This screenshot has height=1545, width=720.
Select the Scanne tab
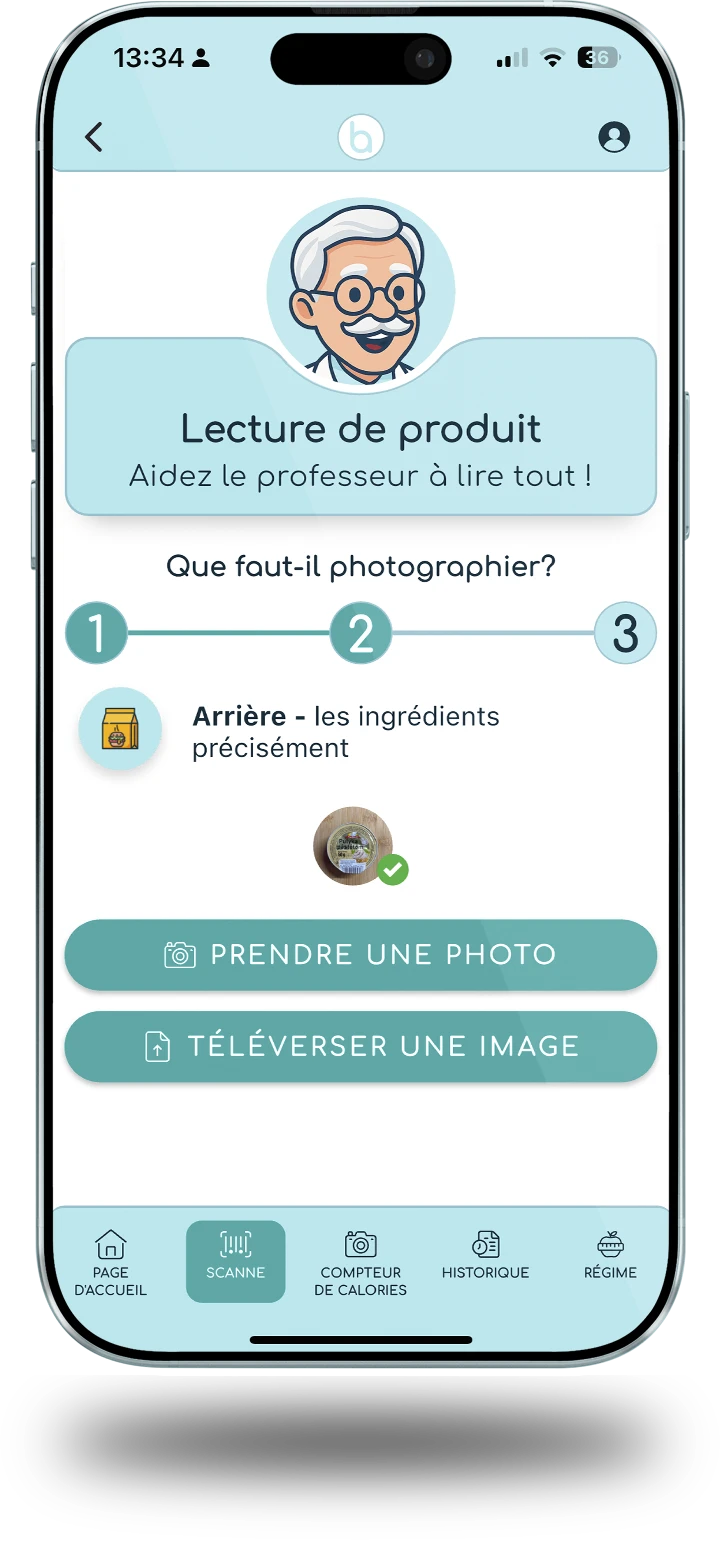pos(236,1262)
